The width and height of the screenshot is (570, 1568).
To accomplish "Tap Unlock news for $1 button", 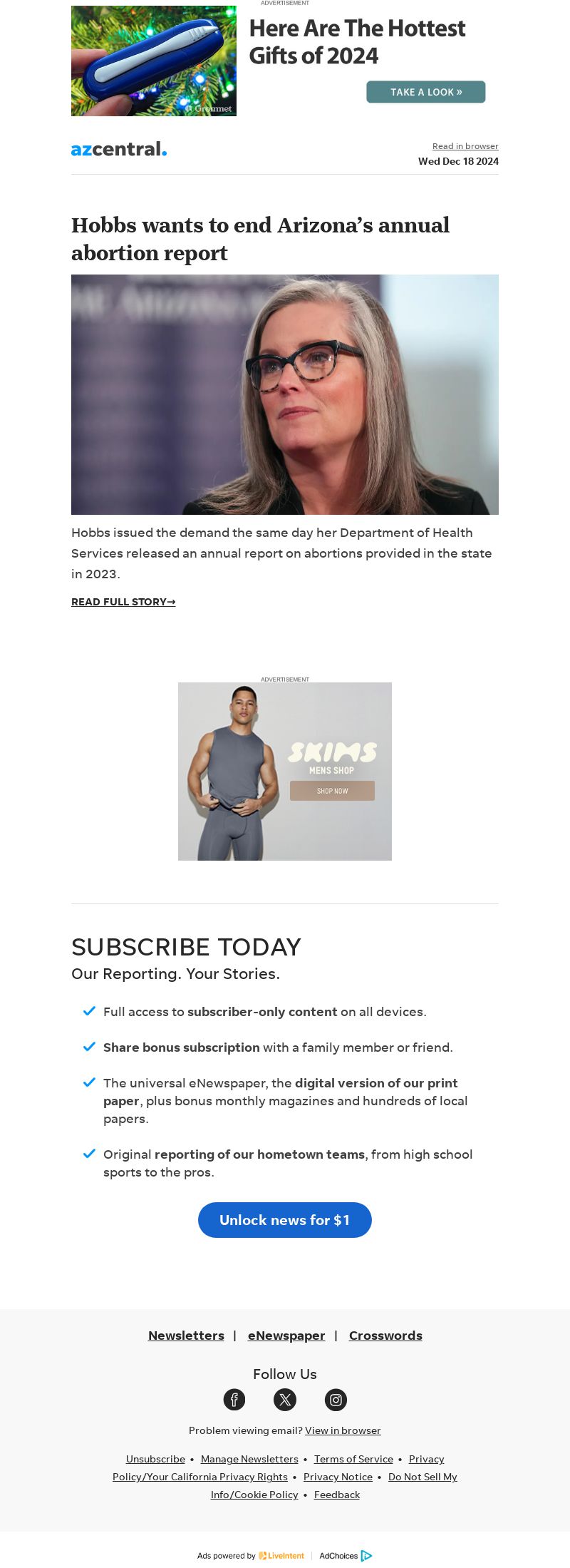I will pyautogui.click(x=285, y=1220).
